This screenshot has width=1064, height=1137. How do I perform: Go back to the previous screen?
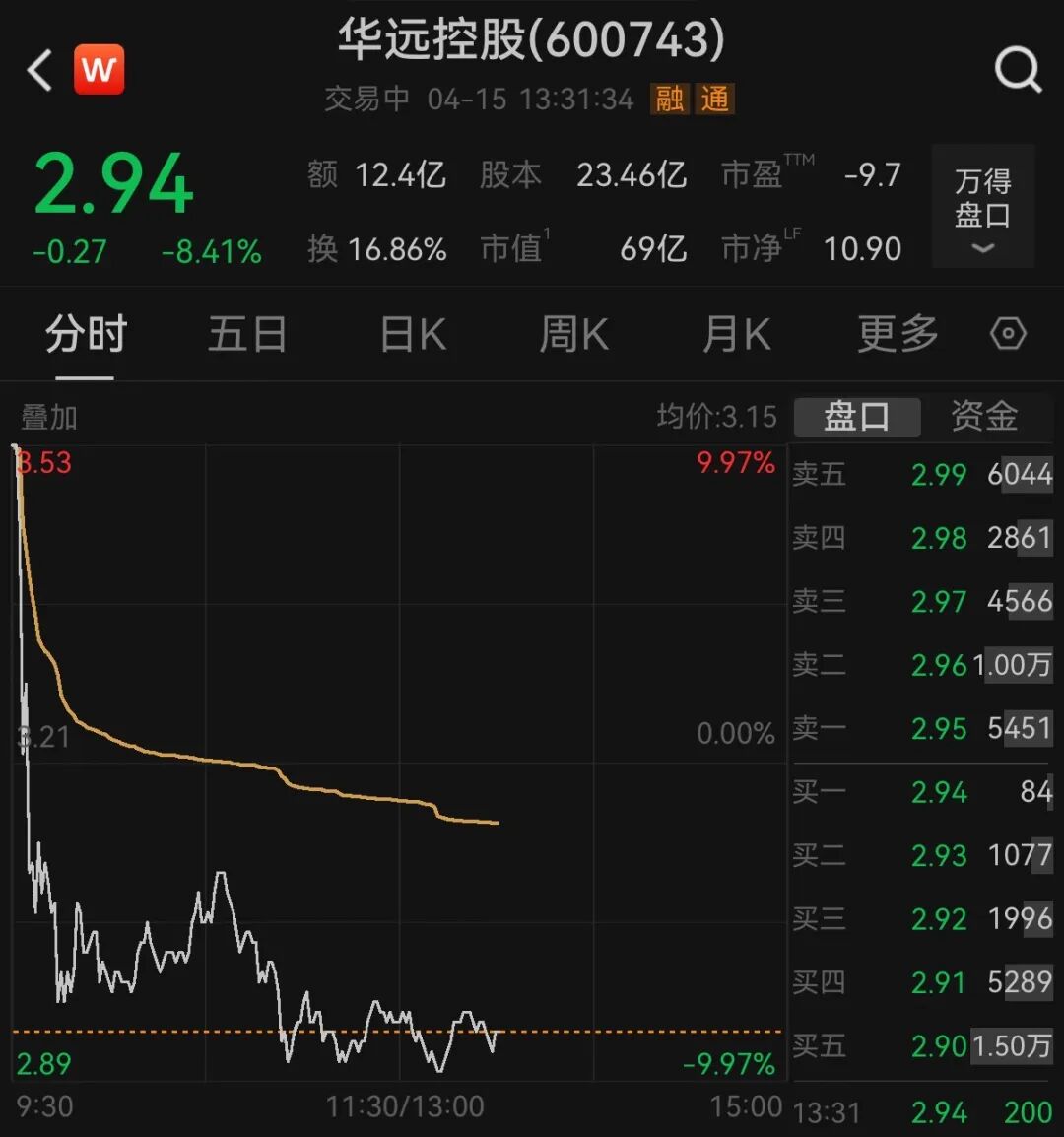tap(39, 71)
